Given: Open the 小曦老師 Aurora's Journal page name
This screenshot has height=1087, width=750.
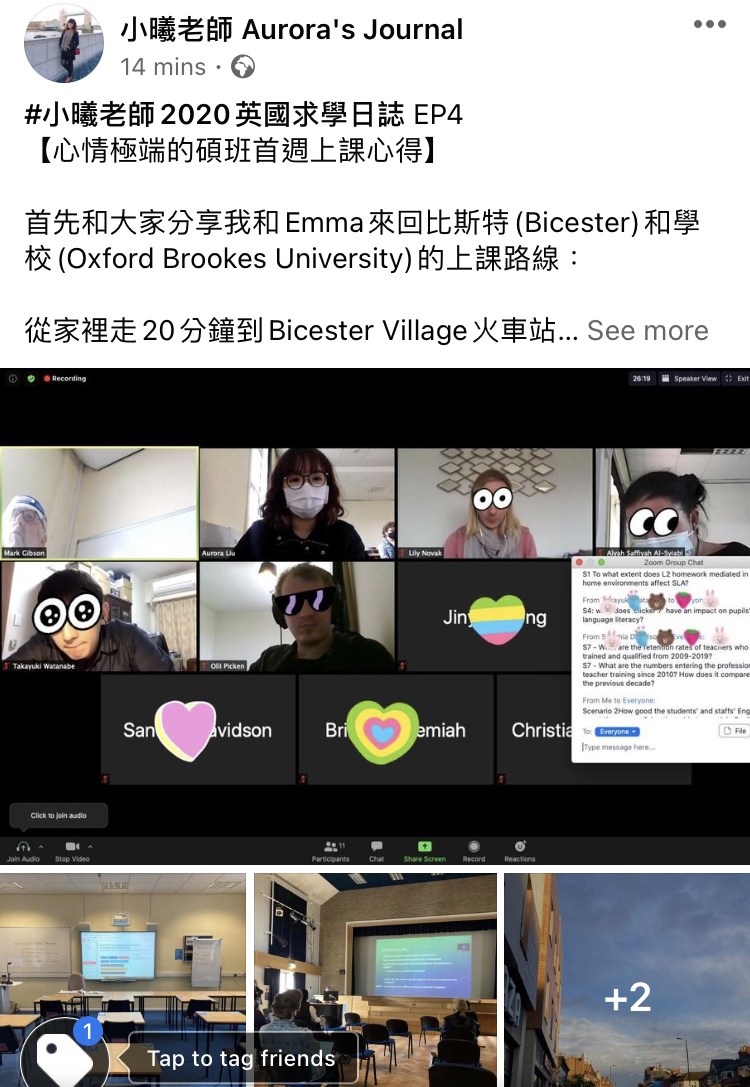Looking at the screenshot, I should click(x=291, y=29).
